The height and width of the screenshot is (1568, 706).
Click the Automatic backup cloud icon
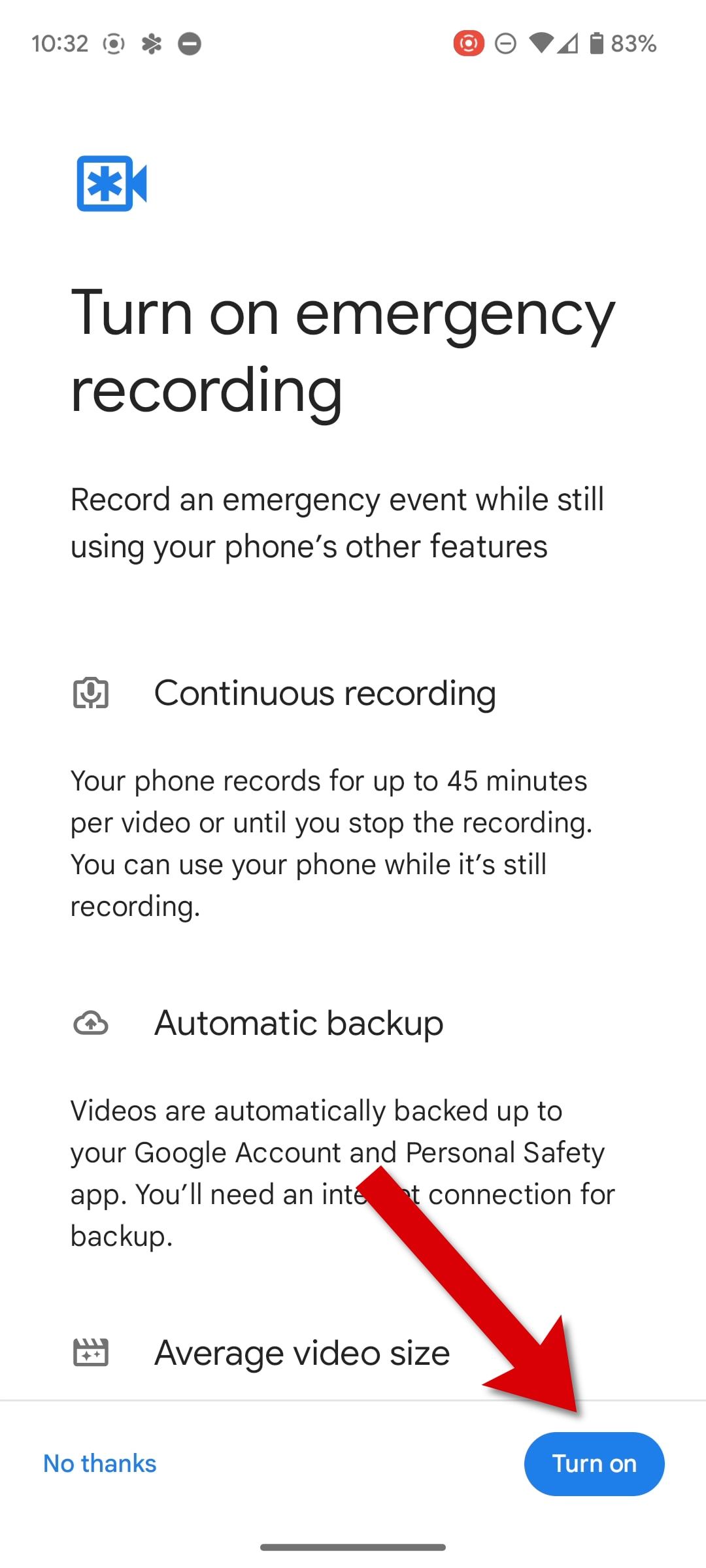click(90, 1023)
